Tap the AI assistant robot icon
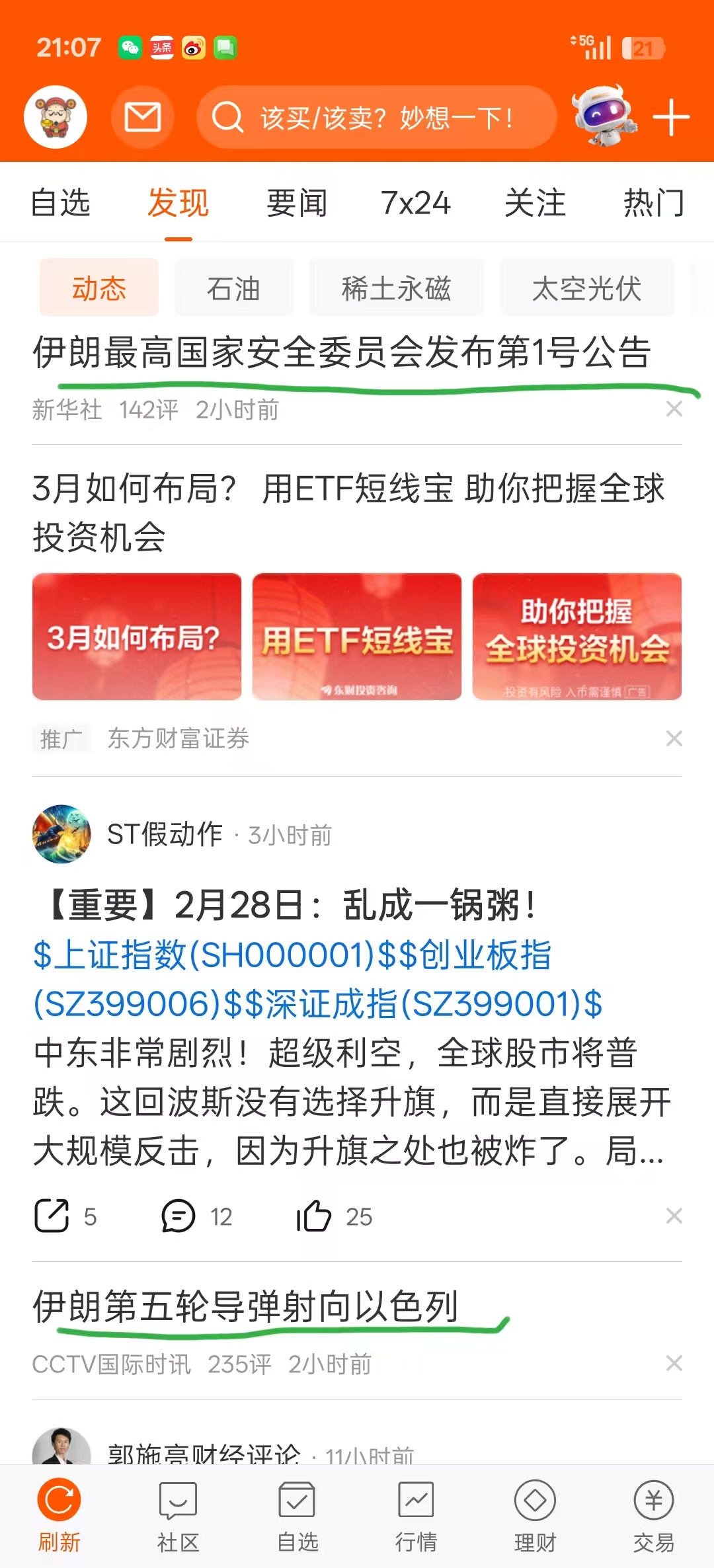 [603, 116]
